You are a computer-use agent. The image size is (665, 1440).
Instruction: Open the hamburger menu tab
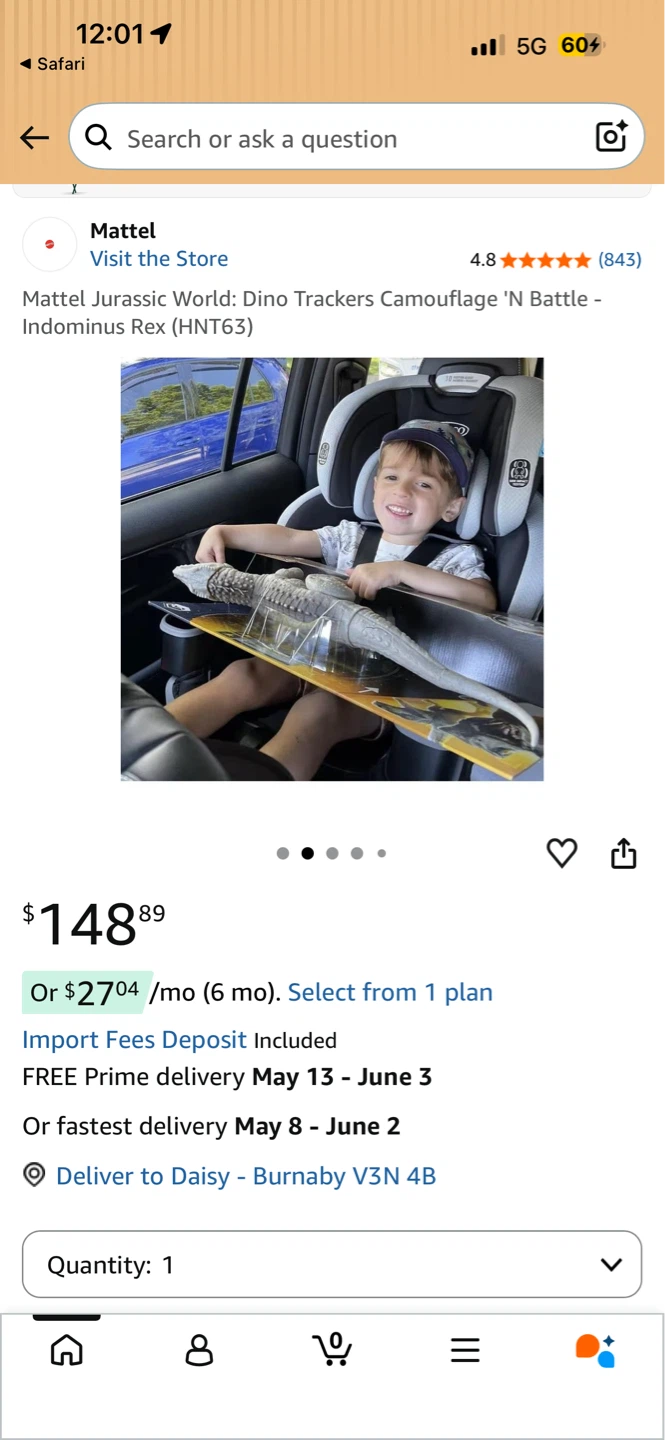point(465,1351)
